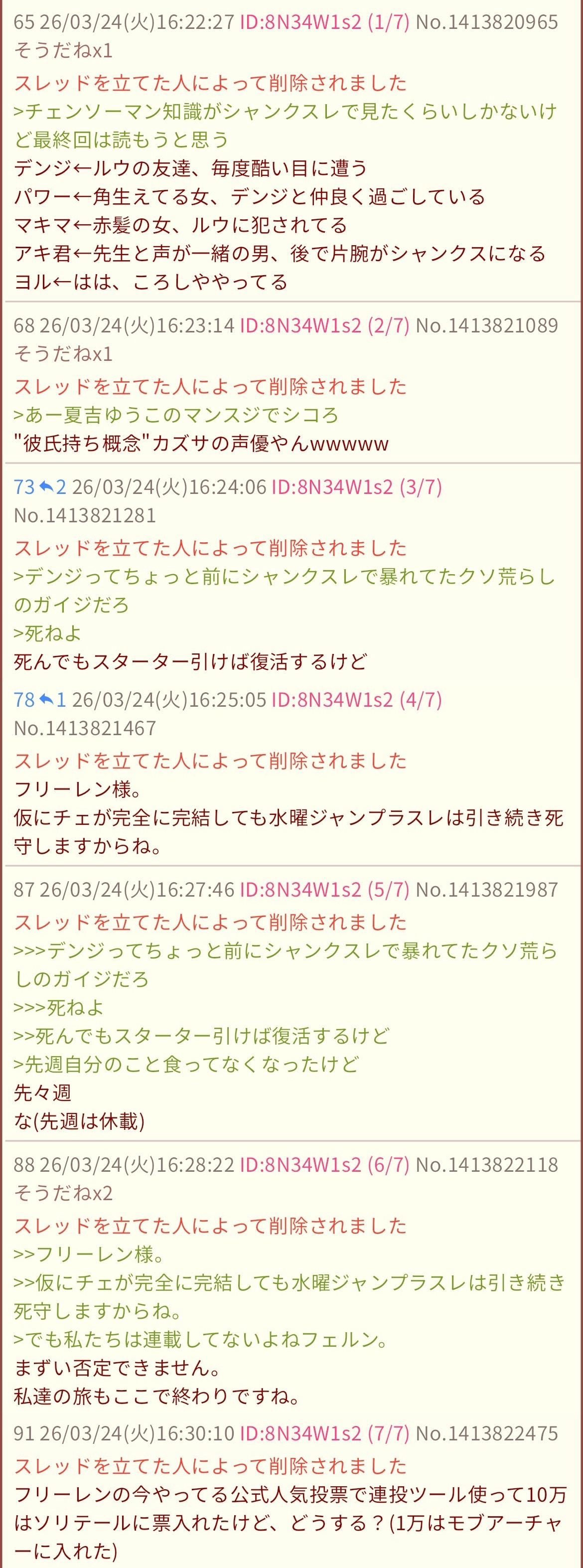This screenshot has height=1568, width=583.
Task: Tap ID:8N34W1s2 (1/7) on post 65
Action: [324, 22]
